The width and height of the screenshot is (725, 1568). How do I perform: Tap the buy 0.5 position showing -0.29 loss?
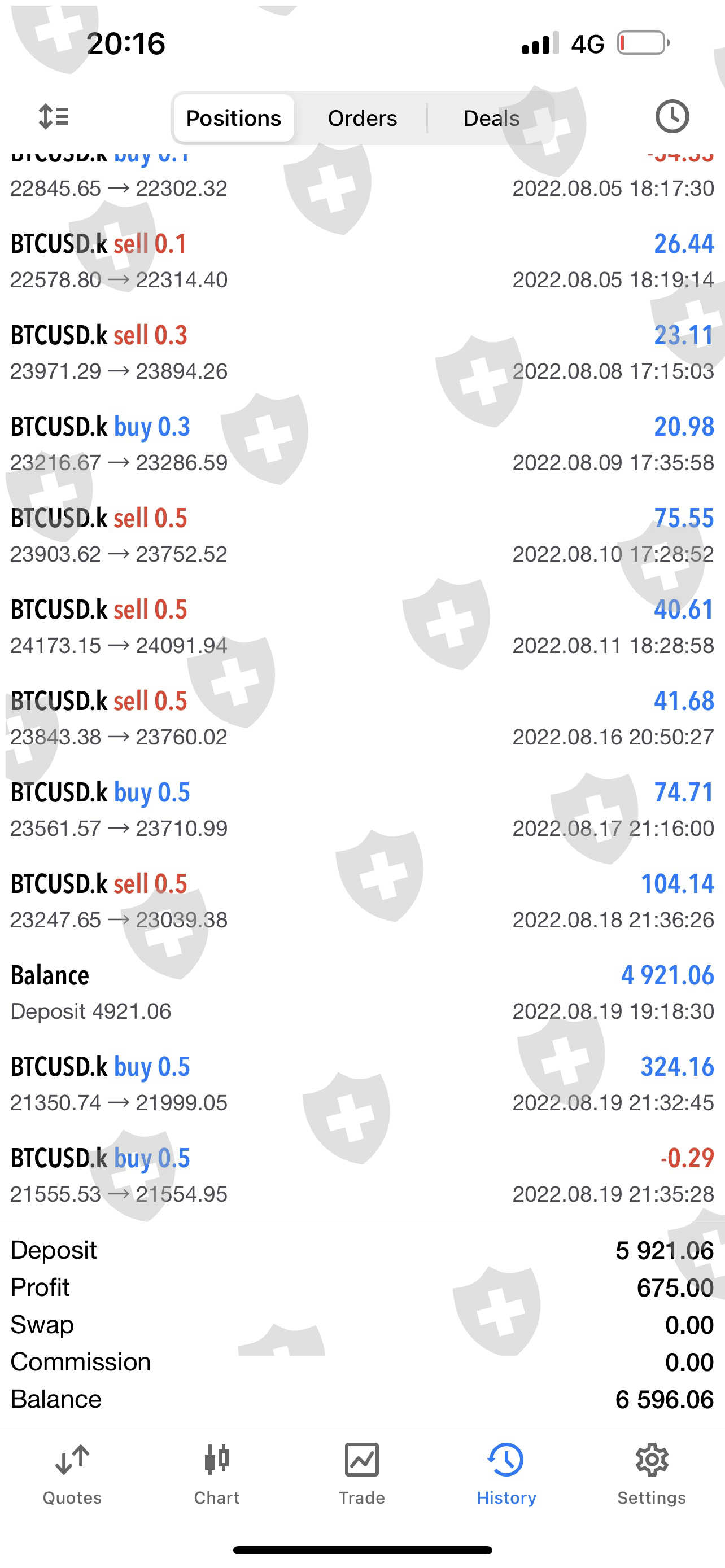(362, 1175)
